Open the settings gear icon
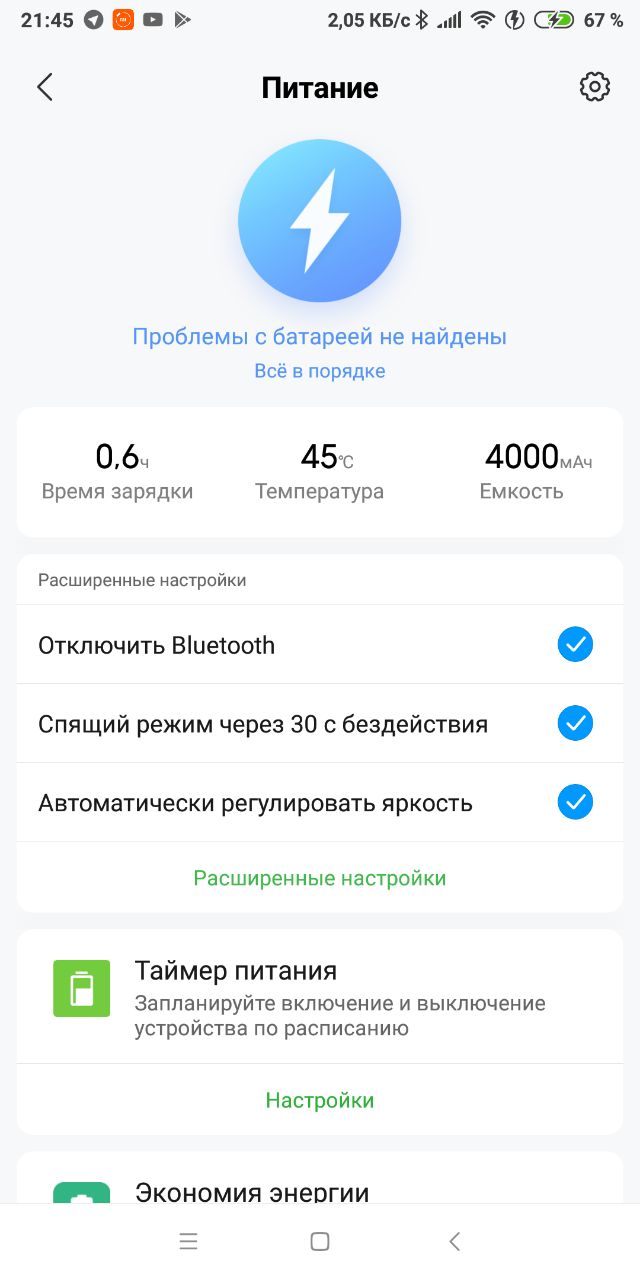Screen dimensions: 640x1280 point(595,87)
